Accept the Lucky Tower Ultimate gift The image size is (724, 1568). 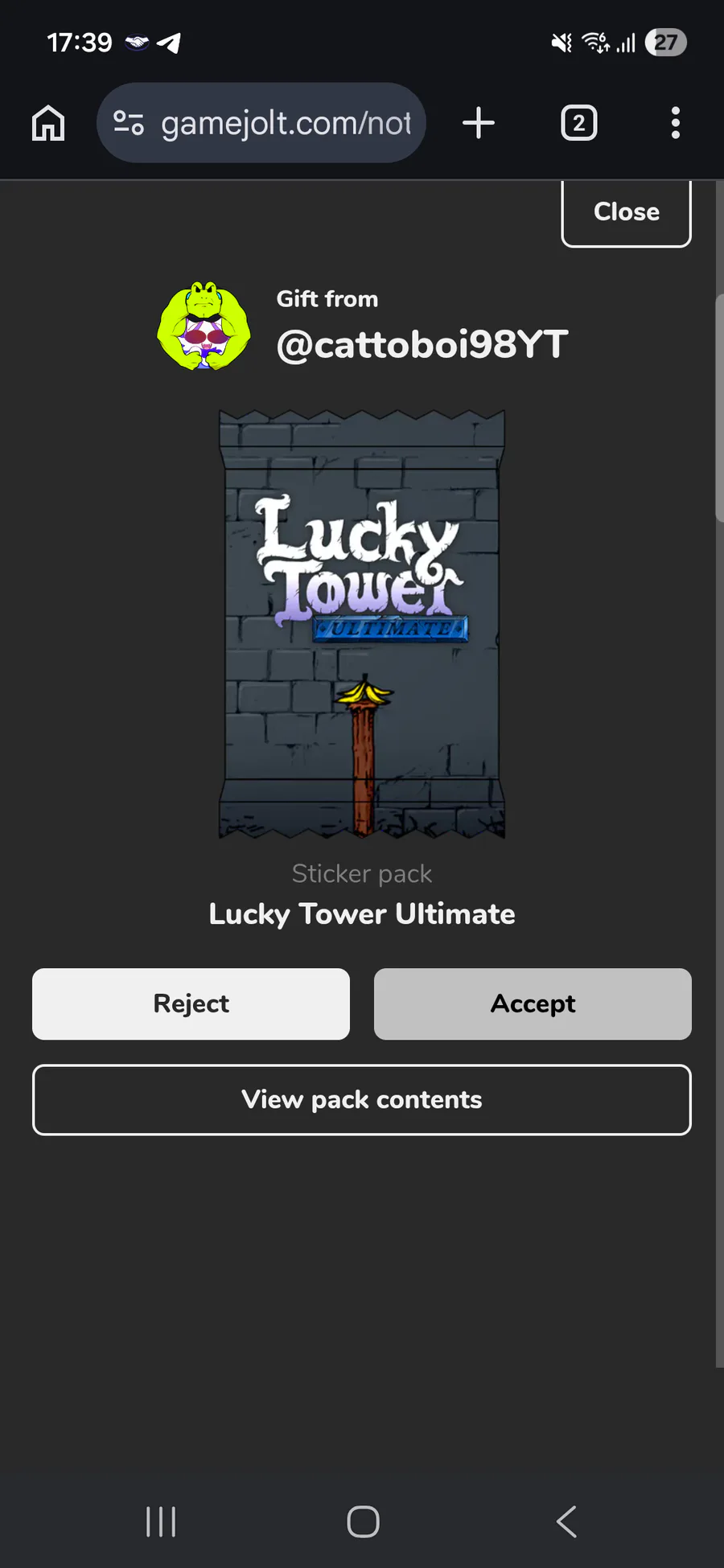(533, 1004)
